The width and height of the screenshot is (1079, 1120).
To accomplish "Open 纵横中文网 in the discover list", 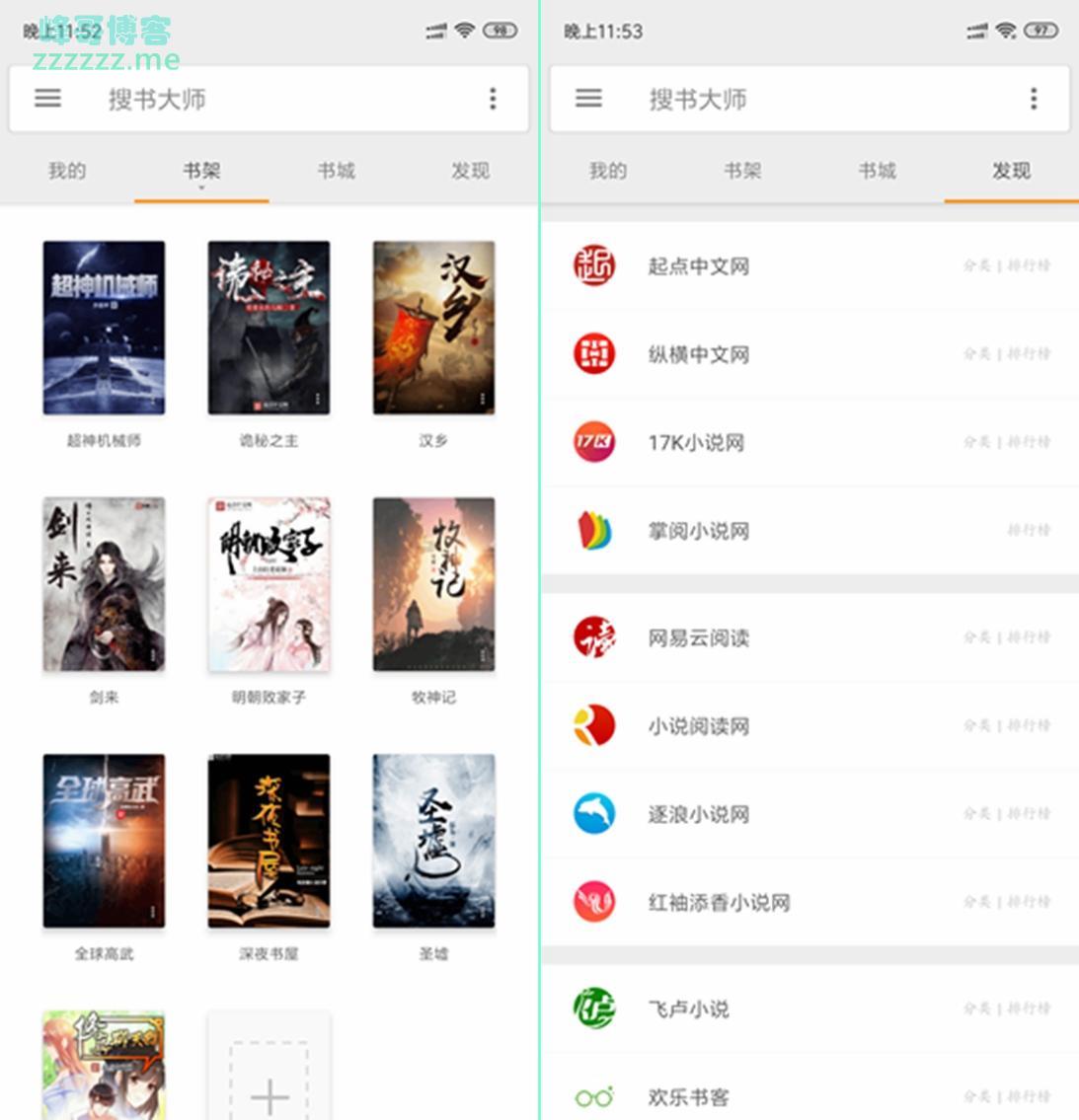I will (698, 354).
